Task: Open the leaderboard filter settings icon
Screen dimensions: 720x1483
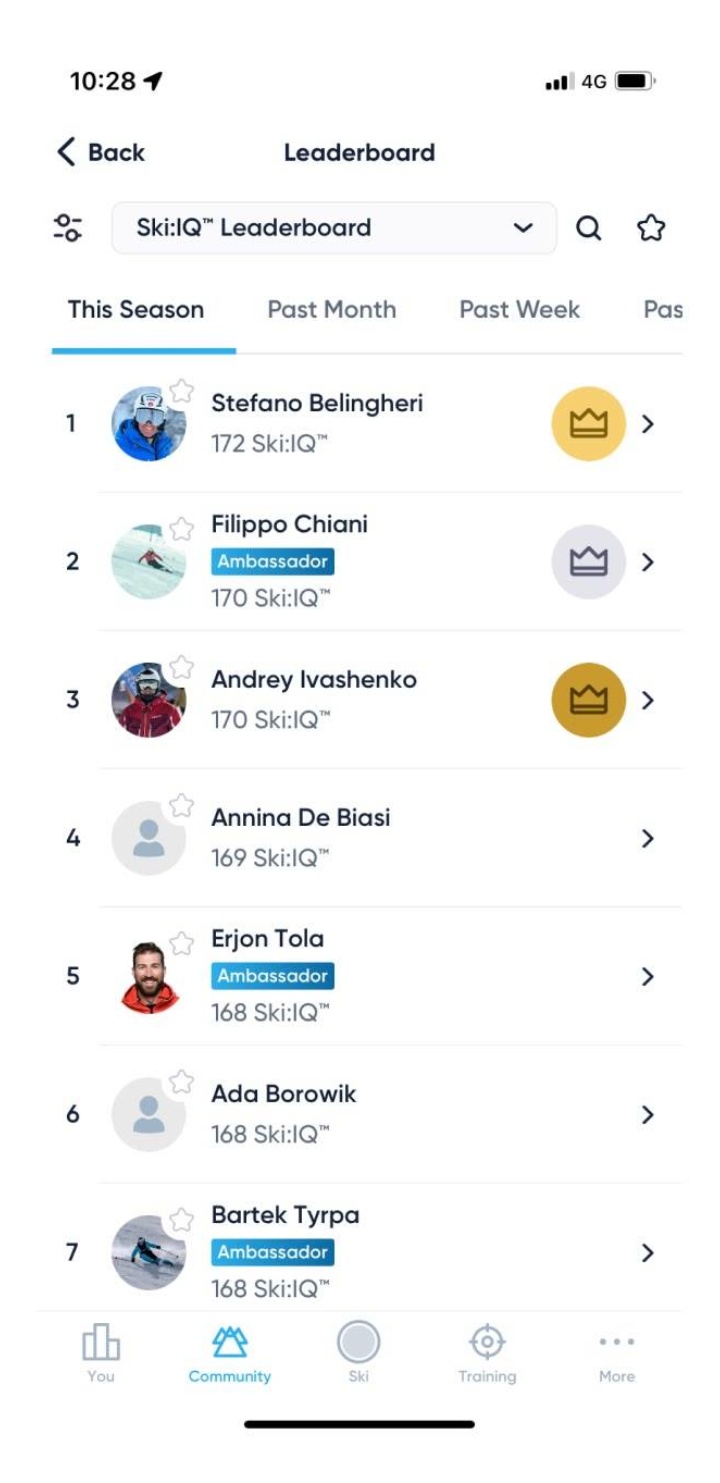Action: [68, 228]
